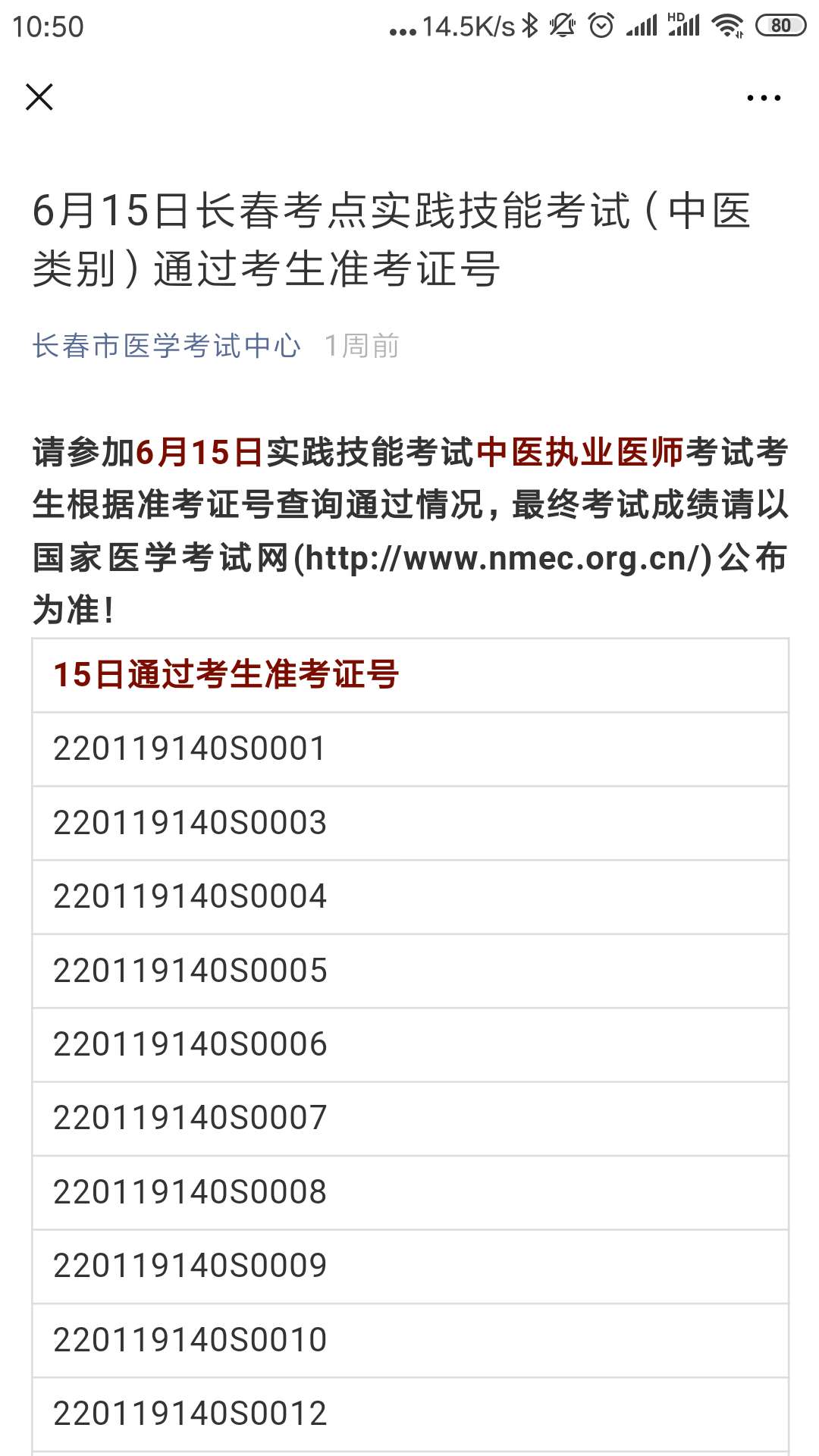Image resolution: width=819 pixels, height=1456 pixels.
Task: Open the three-dot overflow menu
Action: (x=764, y=98)
